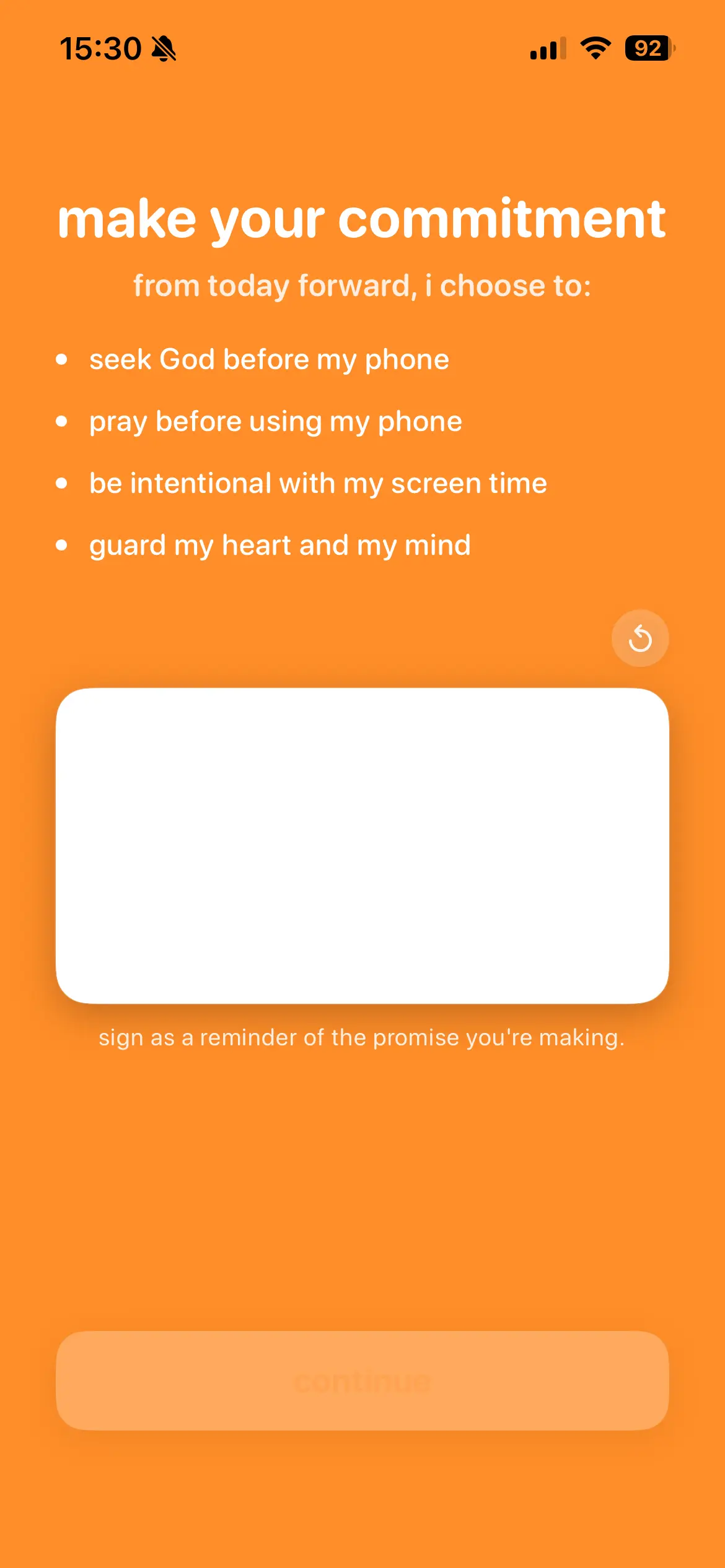Clear the signature with the reset icon
Screen dimensions: 725x1568
click(x=639, y=638)
